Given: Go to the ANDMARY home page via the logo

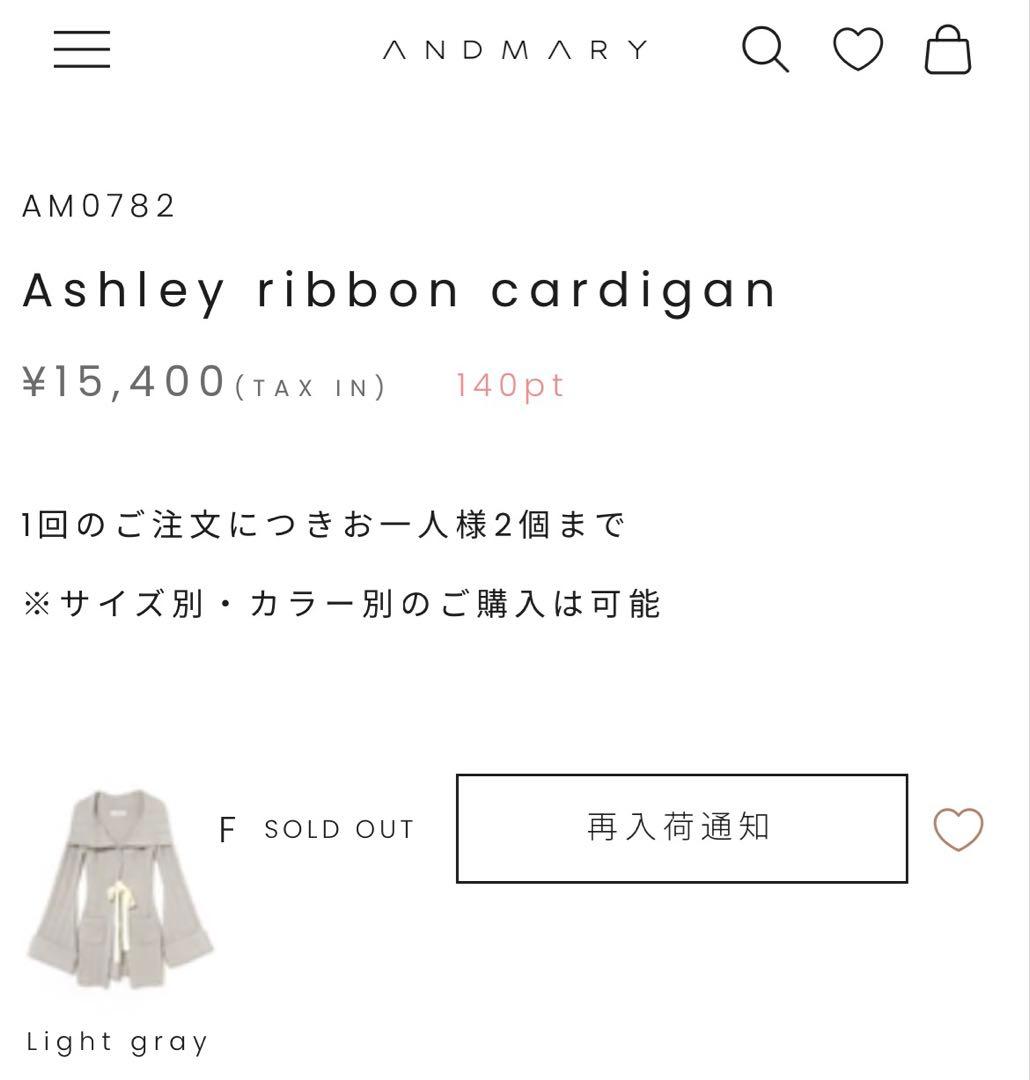Looking at the screenshot, I should click(515, 48).
